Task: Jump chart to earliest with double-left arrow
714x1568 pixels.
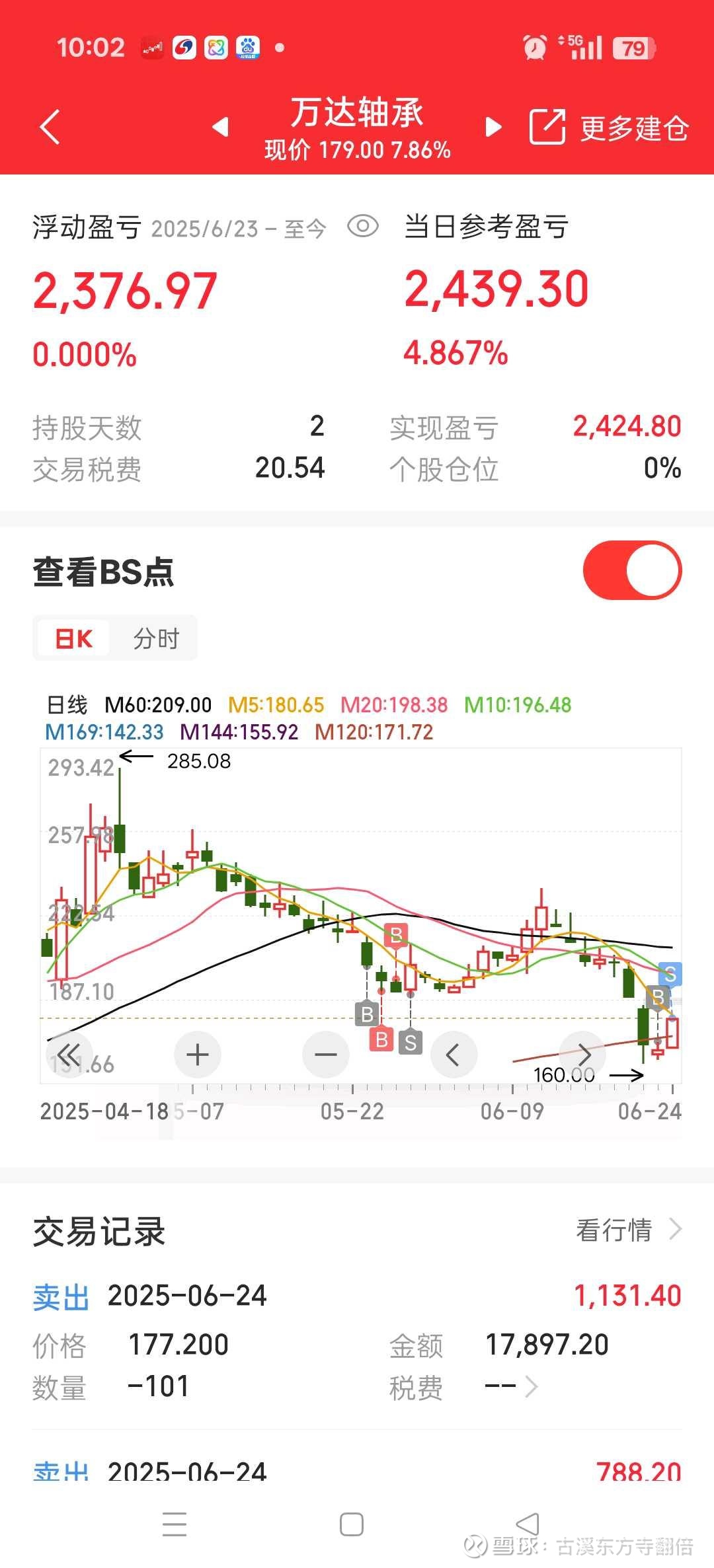Action: (69, 1054)
